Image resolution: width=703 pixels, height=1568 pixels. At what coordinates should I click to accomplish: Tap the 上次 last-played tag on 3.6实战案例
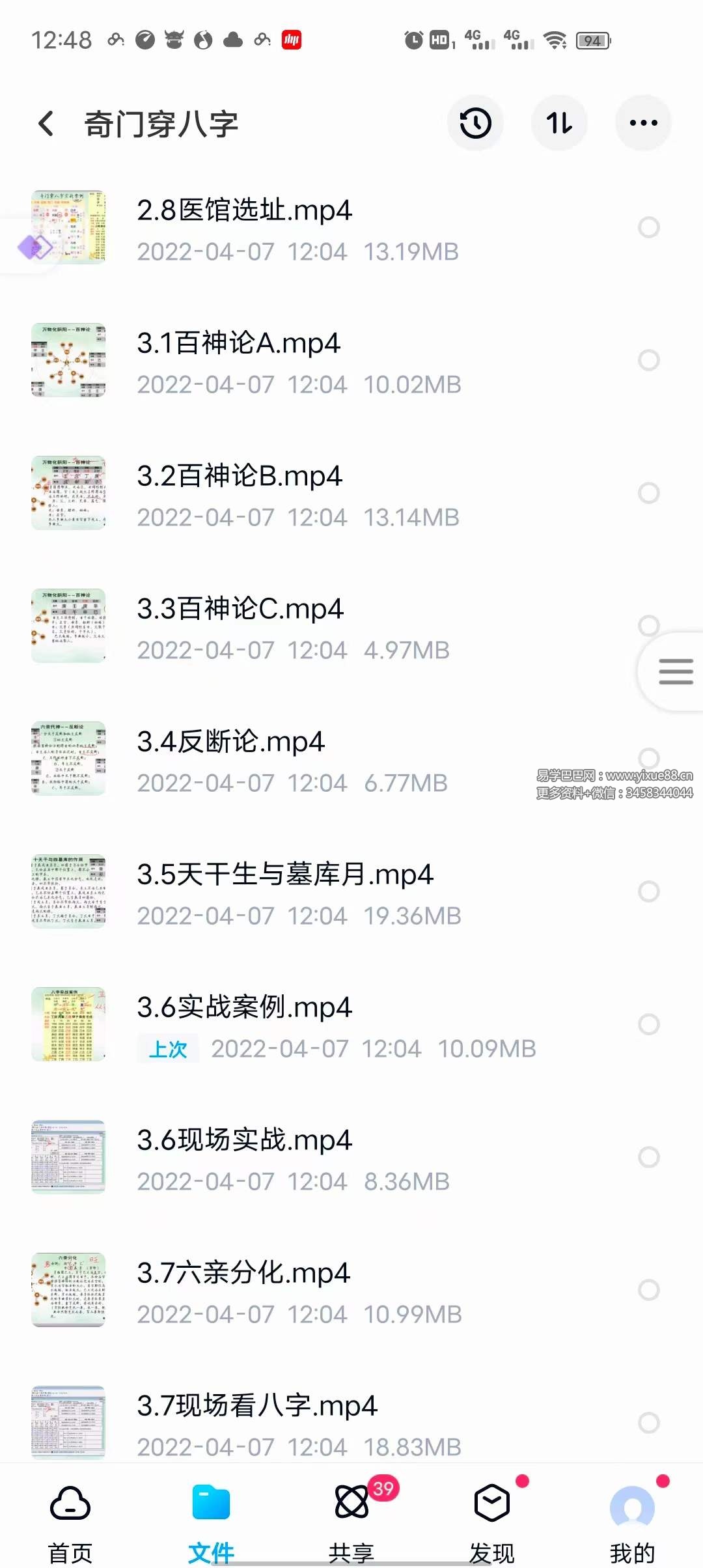click(168, 1048)
